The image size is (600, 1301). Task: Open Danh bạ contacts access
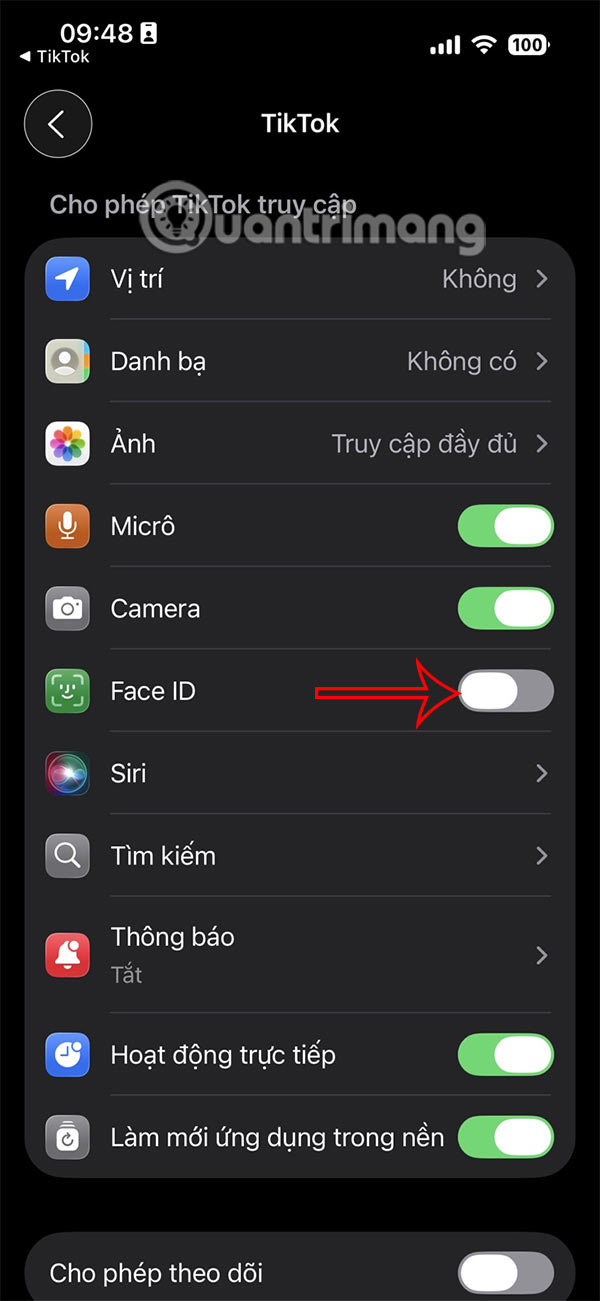point(300,361)
